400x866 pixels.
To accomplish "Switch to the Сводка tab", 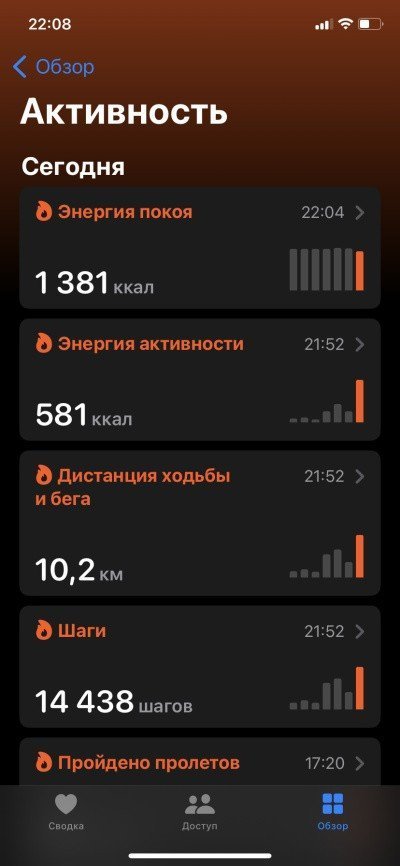I will click(x=66, y=811).
